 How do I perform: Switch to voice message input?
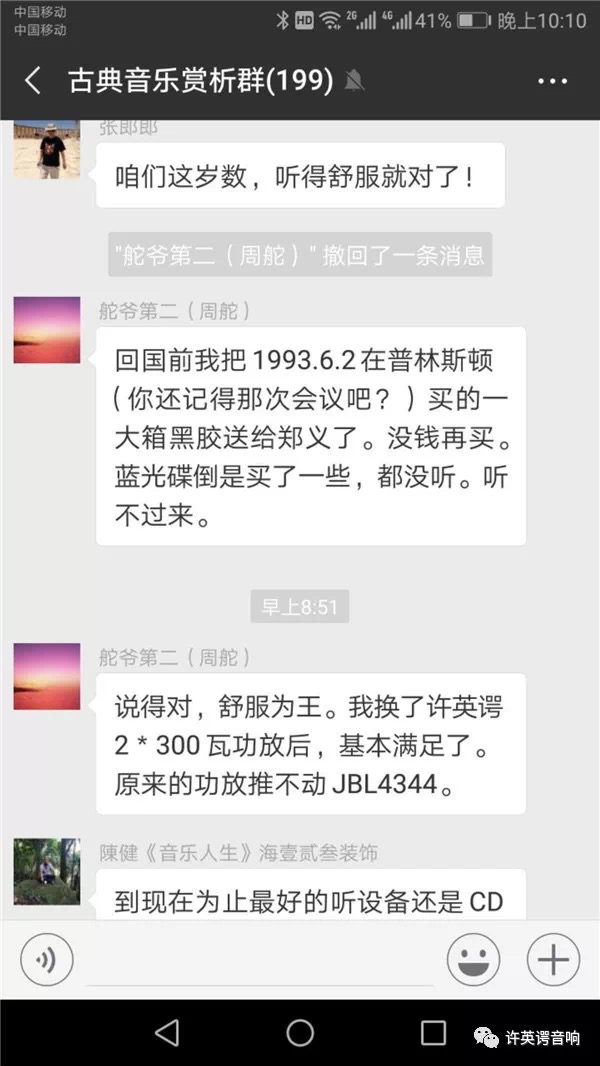pyautogui.click(x=46, y=960)
